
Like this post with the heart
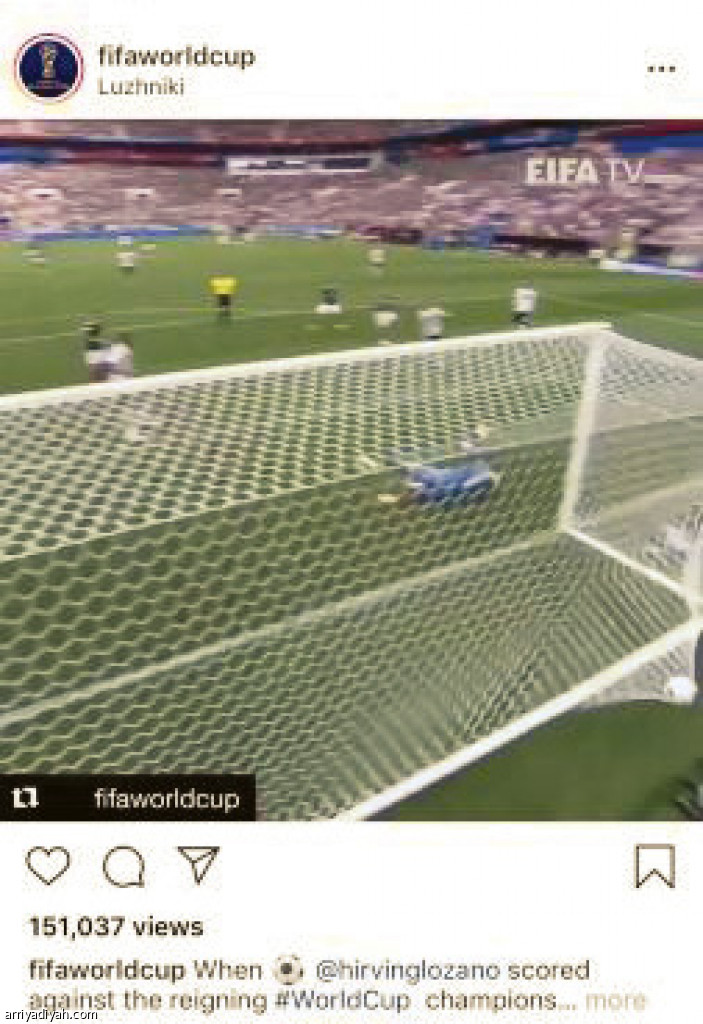point(48,866)
